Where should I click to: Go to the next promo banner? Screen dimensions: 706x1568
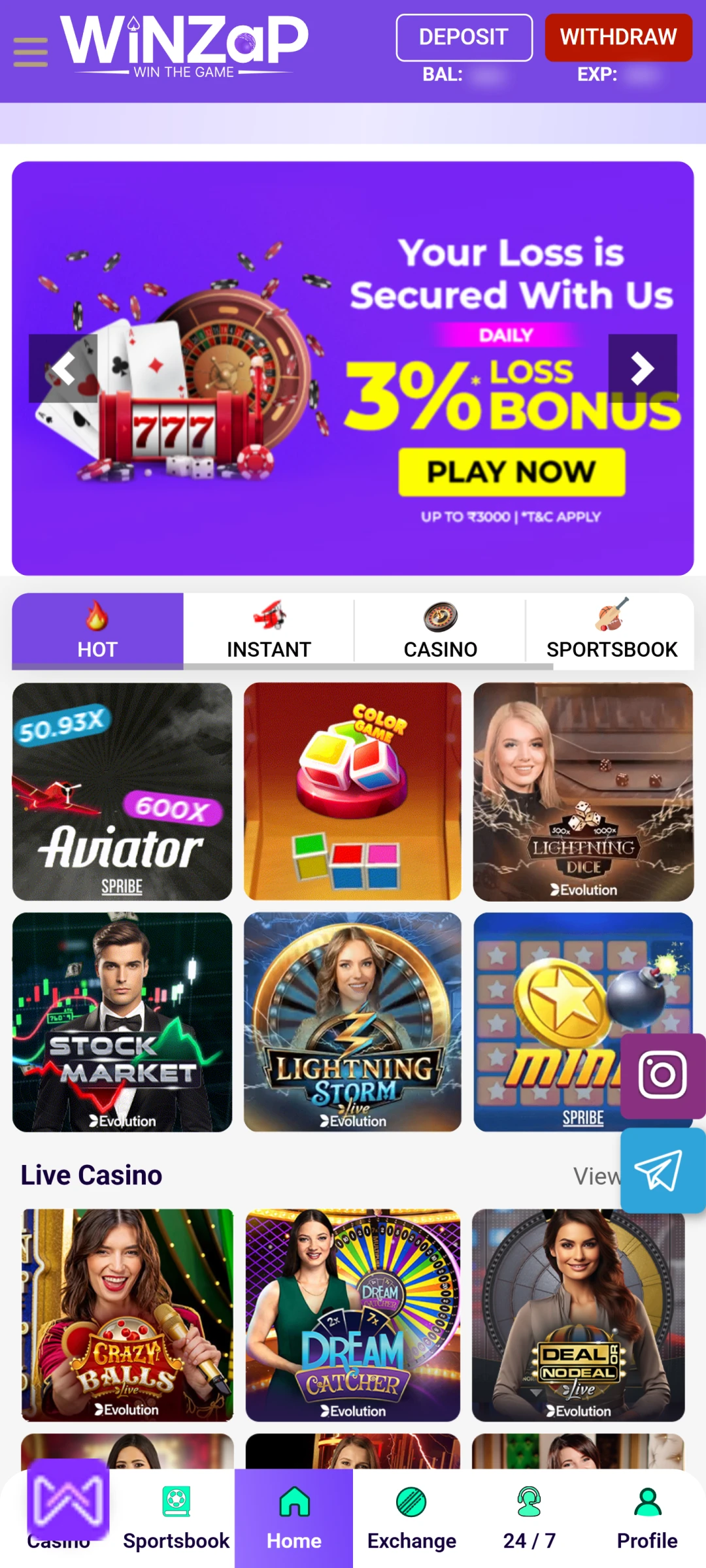pyautogui.click(x=642, y=368)
